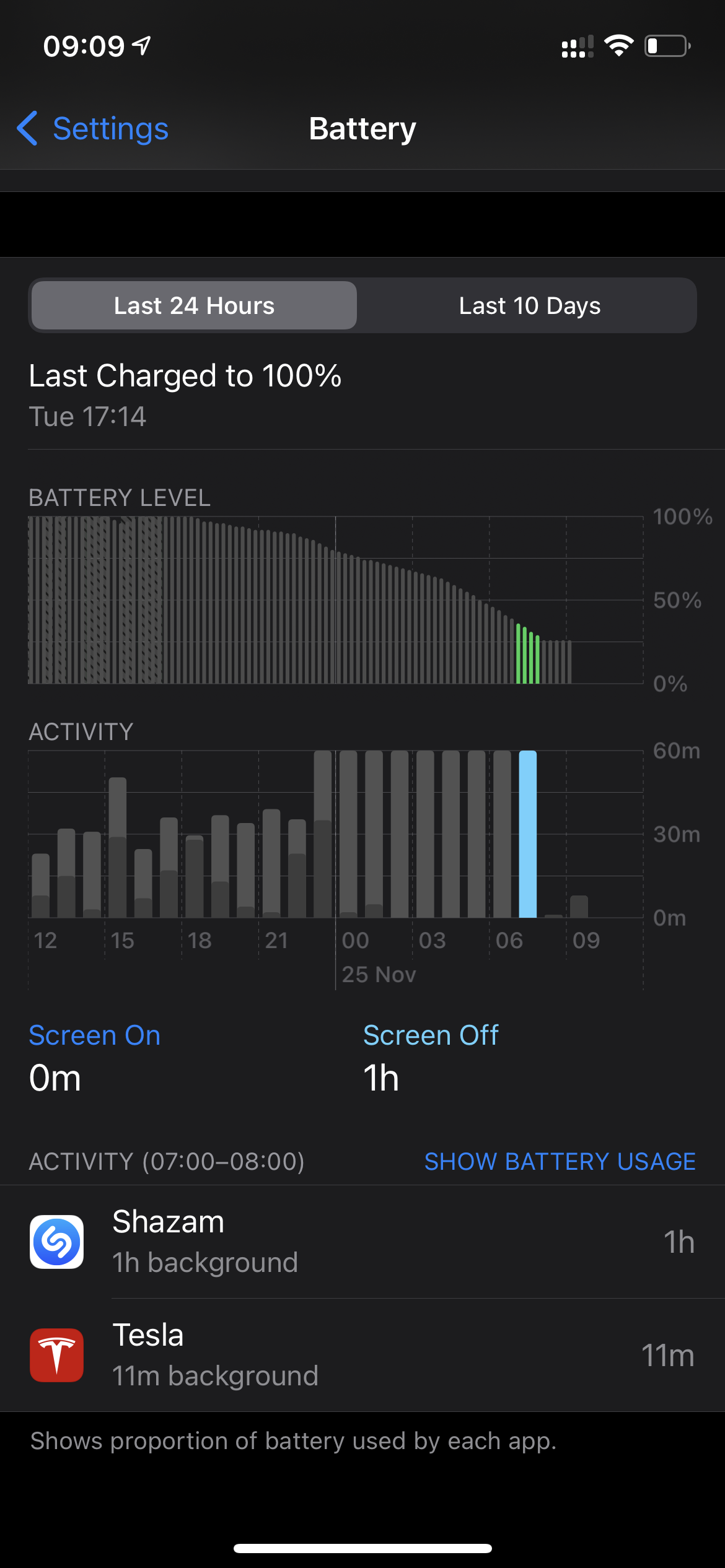
Task: Select the highlighted blue activity bar
Action: [527, 834]
